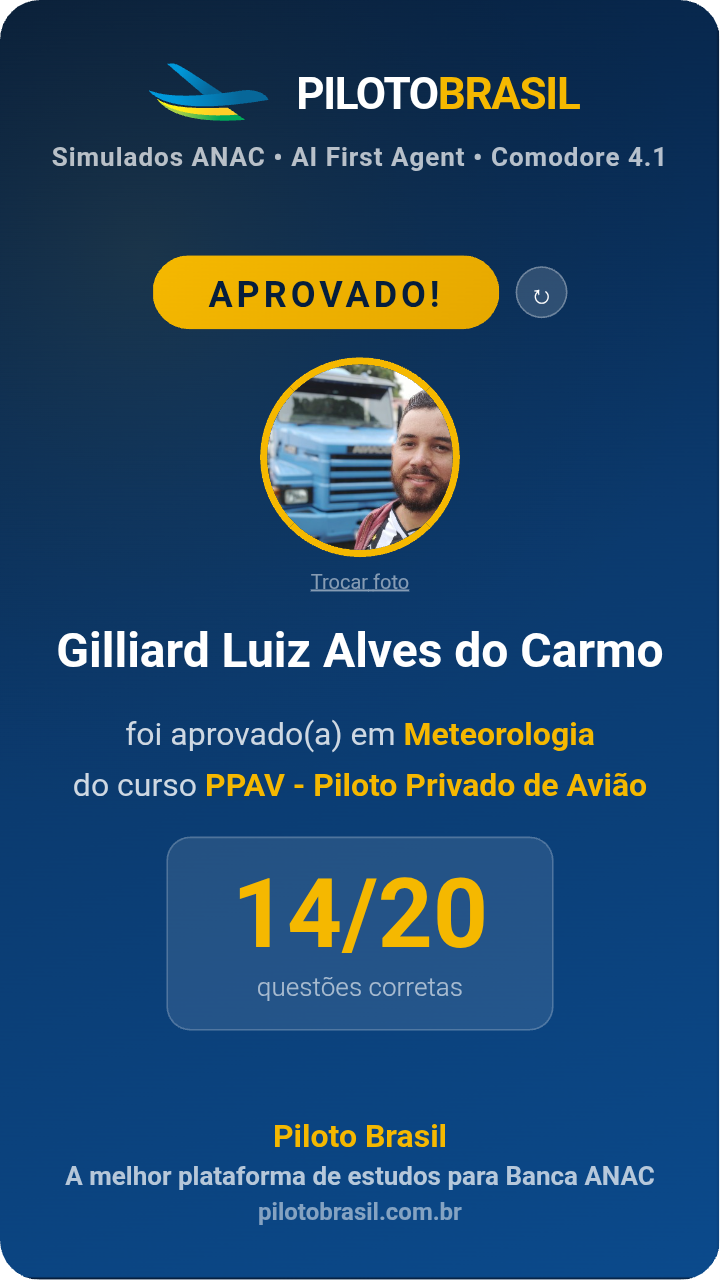Select the name Gilliard Luiz Alves do Carmo
Image resolution: width=720 pixels, height=1280 pixels.
[360, 650]
